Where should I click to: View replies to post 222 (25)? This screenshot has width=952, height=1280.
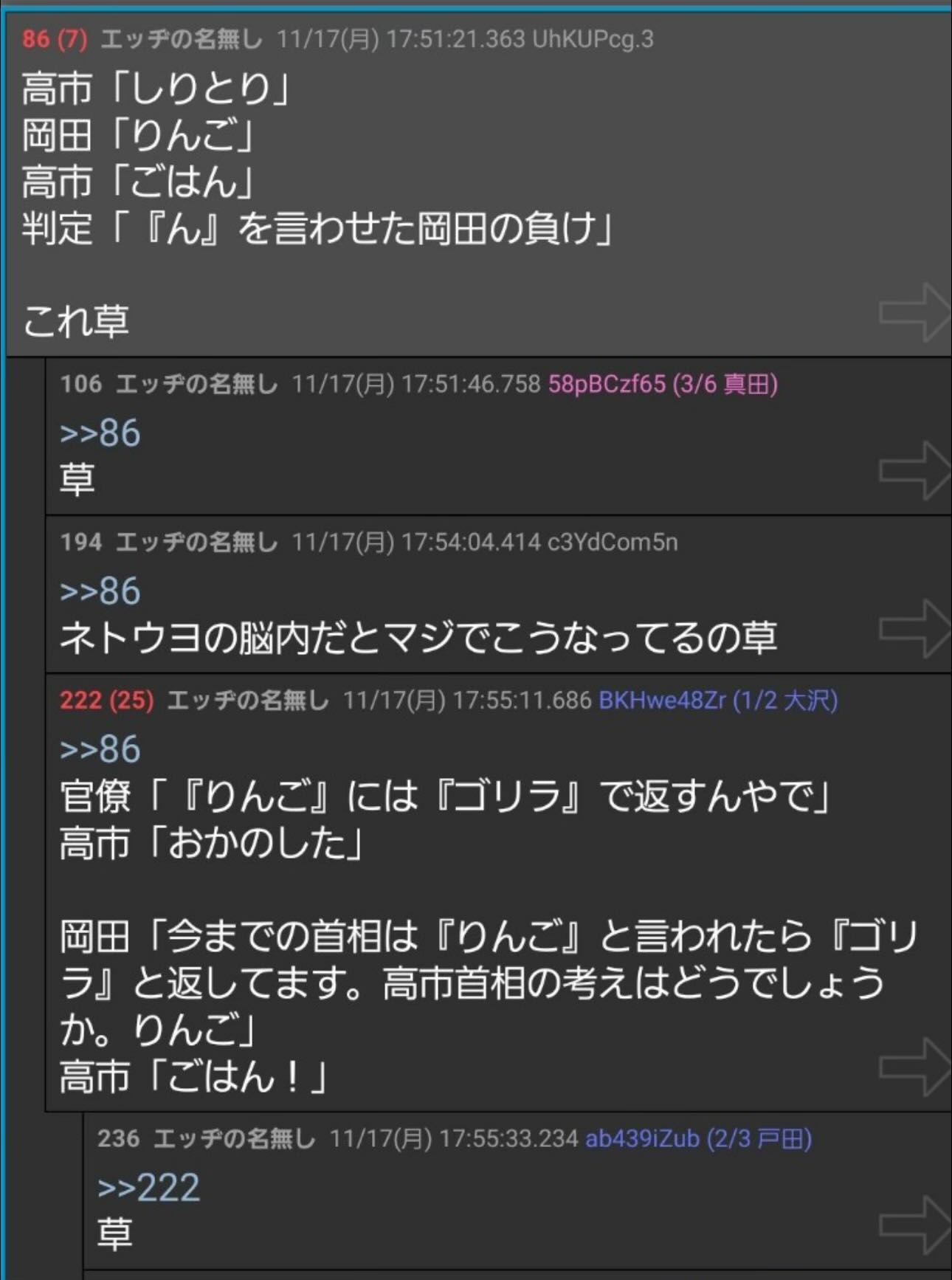coord(106,700)
